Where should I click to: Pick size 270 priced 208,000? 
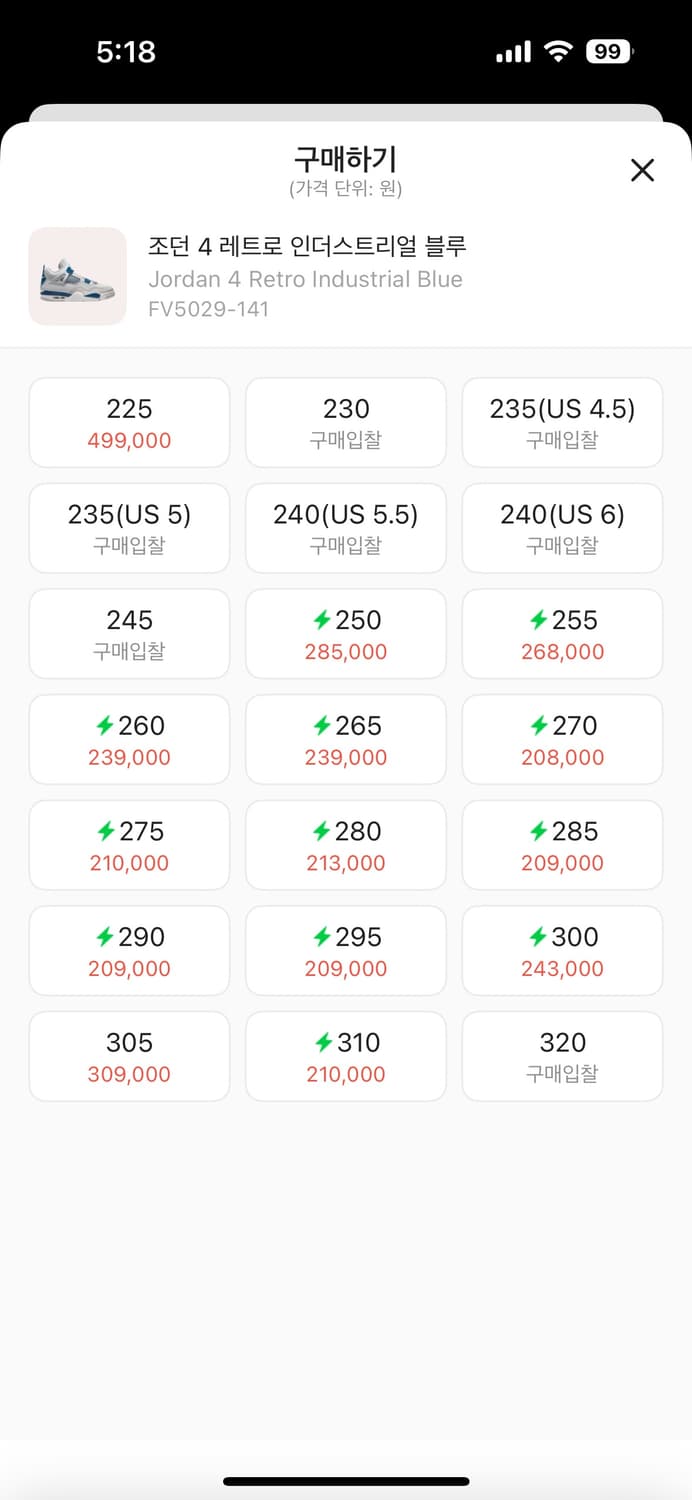point(562,740)
